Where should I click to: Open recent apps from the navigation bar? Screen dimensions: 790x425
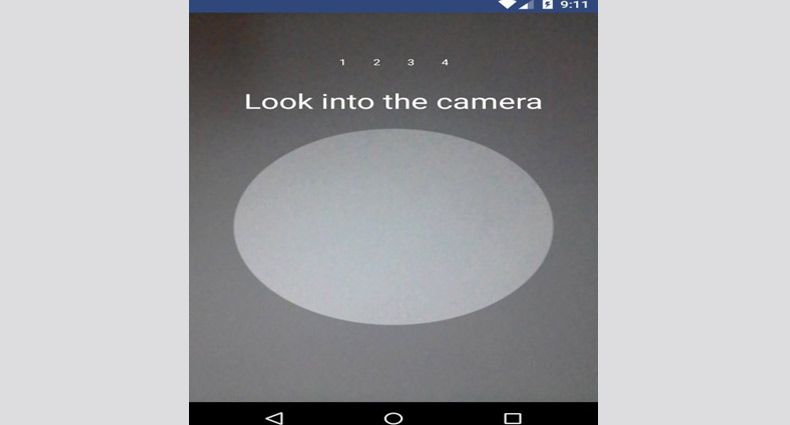tap(512, 417)
